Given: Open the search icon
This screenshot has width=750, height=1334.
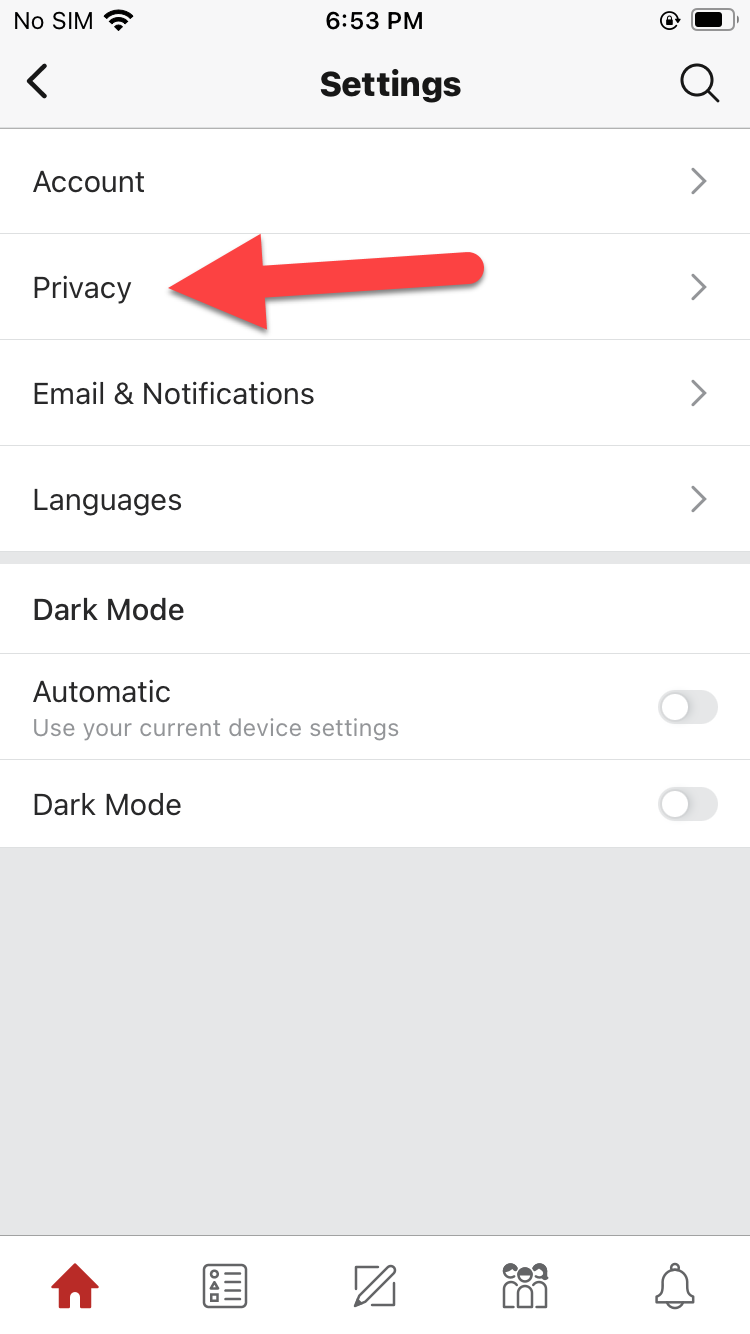Looking at the screenshot, I should 699,84.
